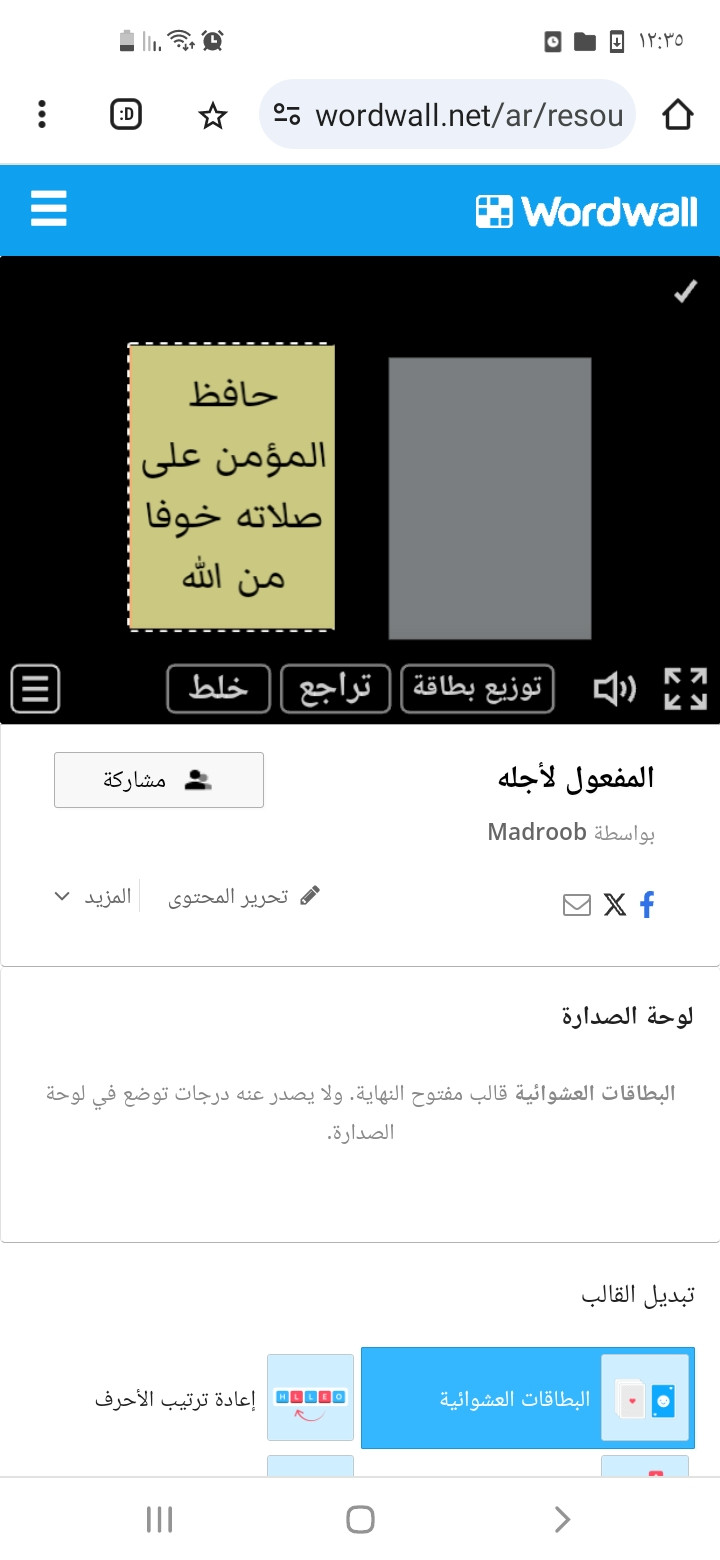Share the activity by email

[577, 905]
